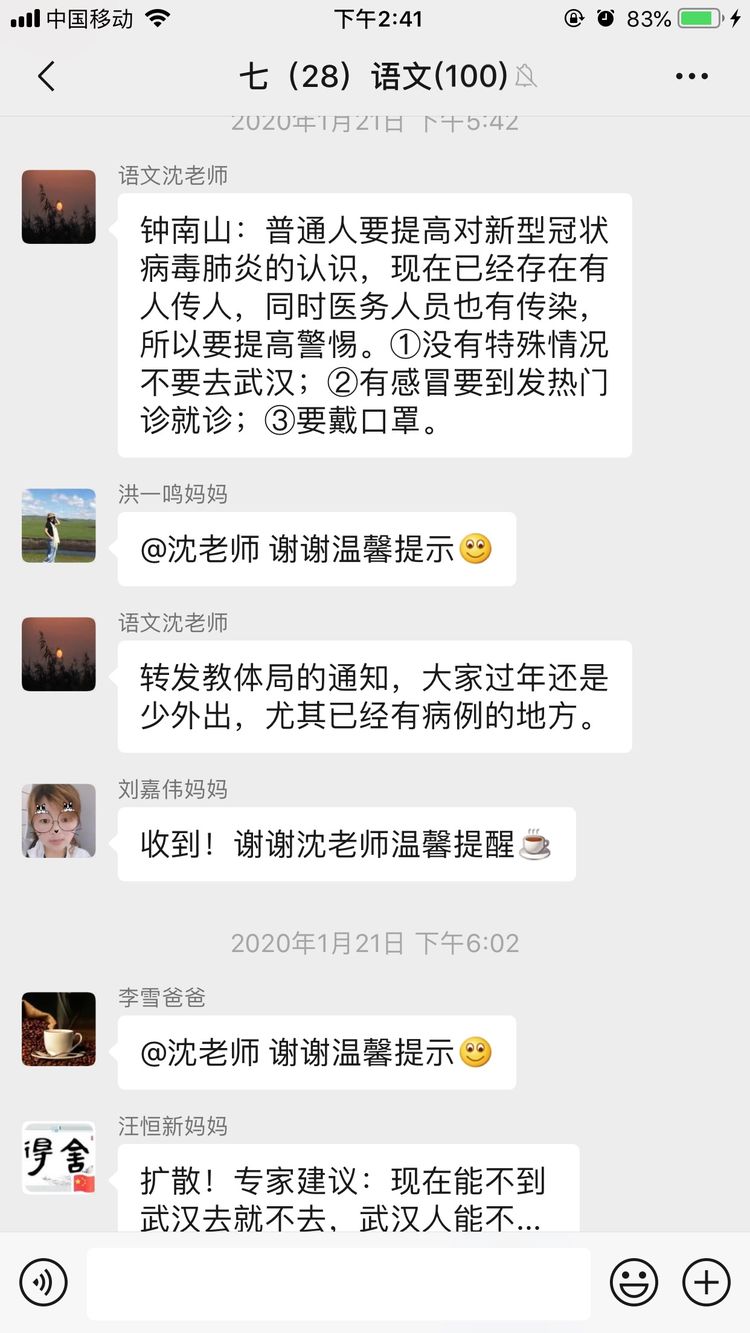Open 李雪爸爸's coffee cup avatar

click(59, 1029)
